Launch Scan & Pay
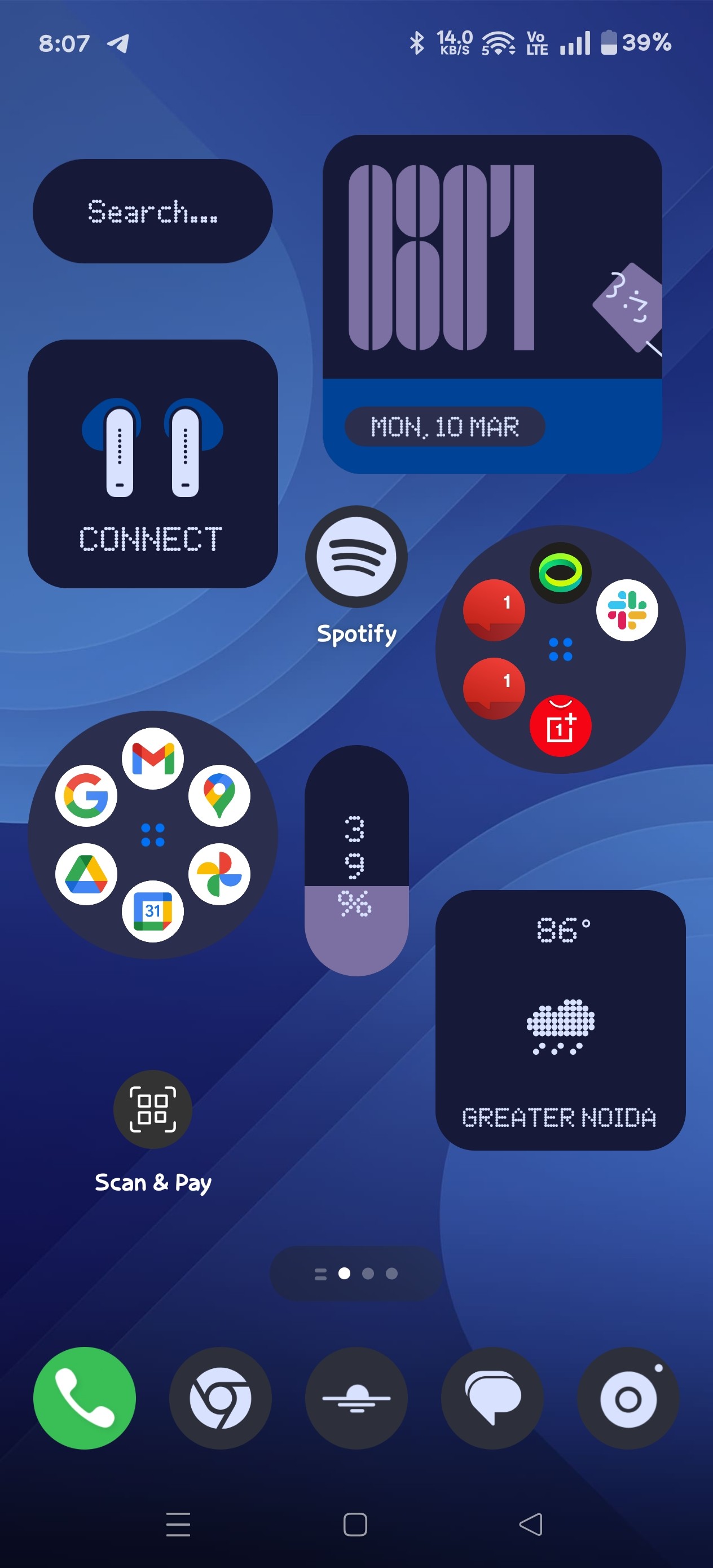The image size is (713, 1568). coord(153,1109)
